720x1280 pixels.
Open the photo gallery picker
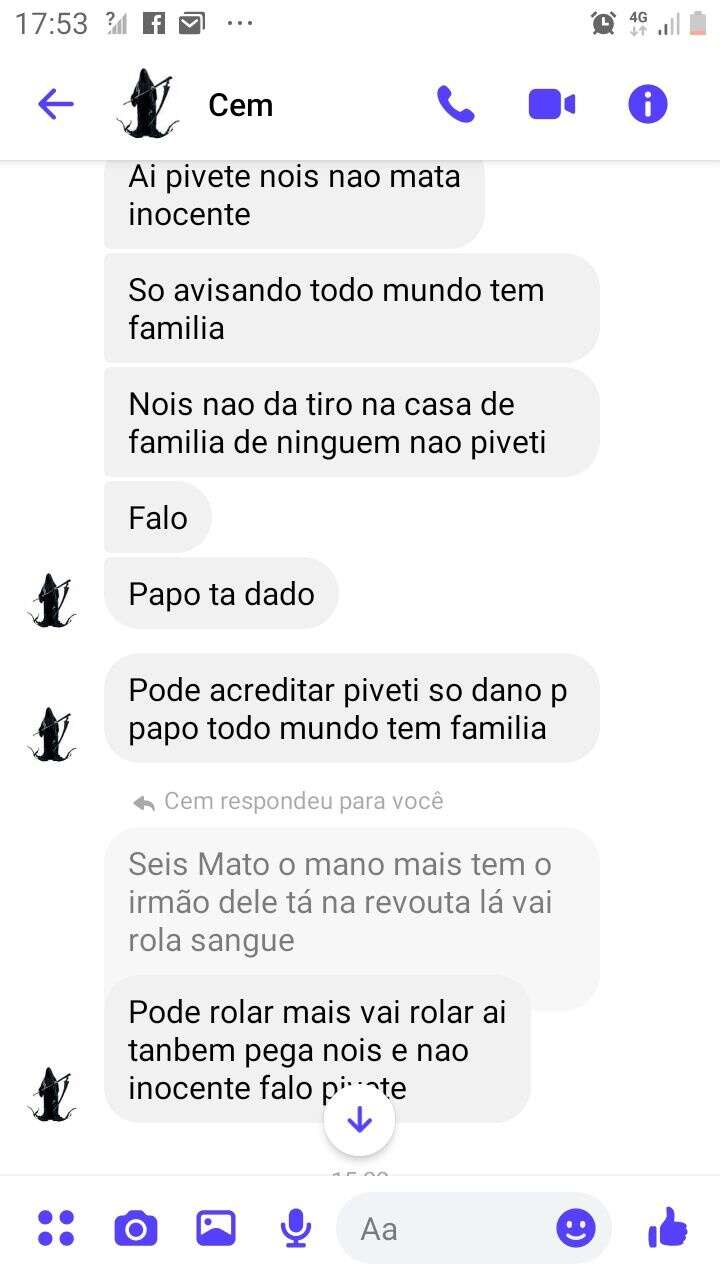click(216, 1228)
